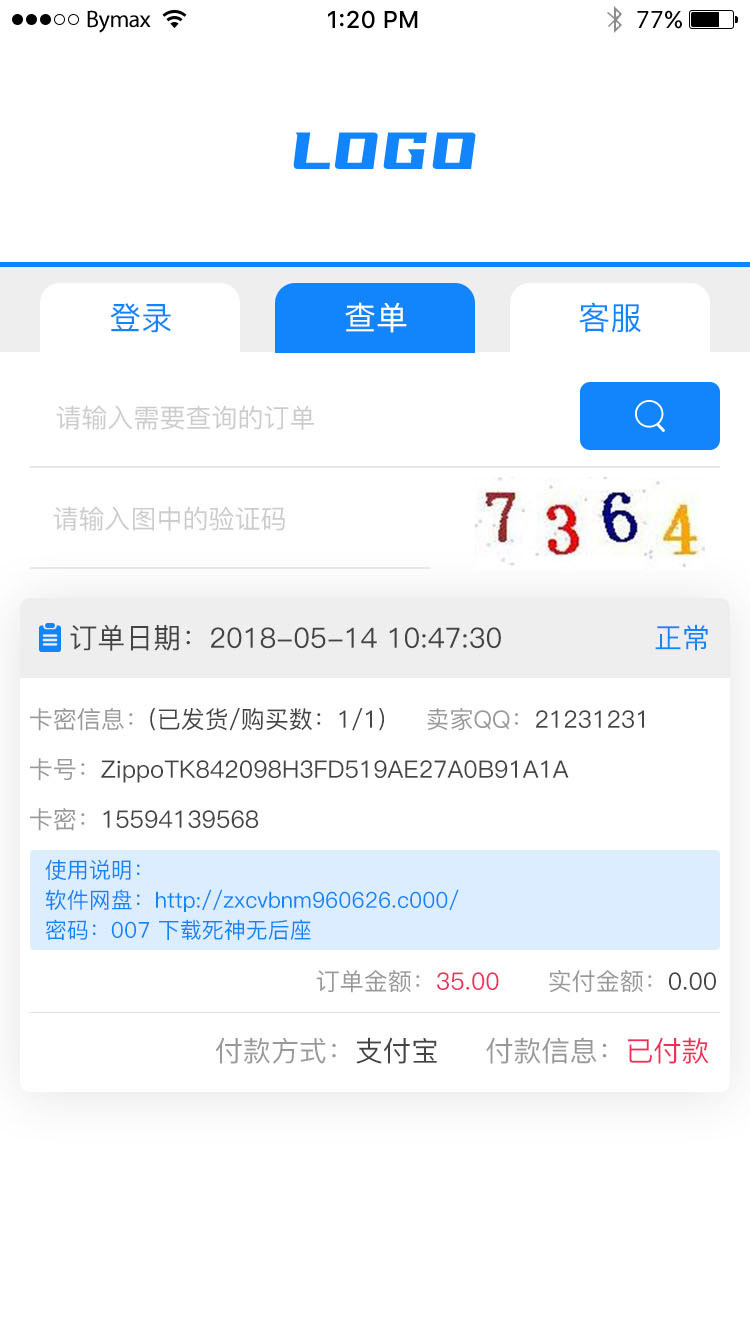Tap the blue search button
Screen dimensions: 750x1334
(x=650, y=416)
